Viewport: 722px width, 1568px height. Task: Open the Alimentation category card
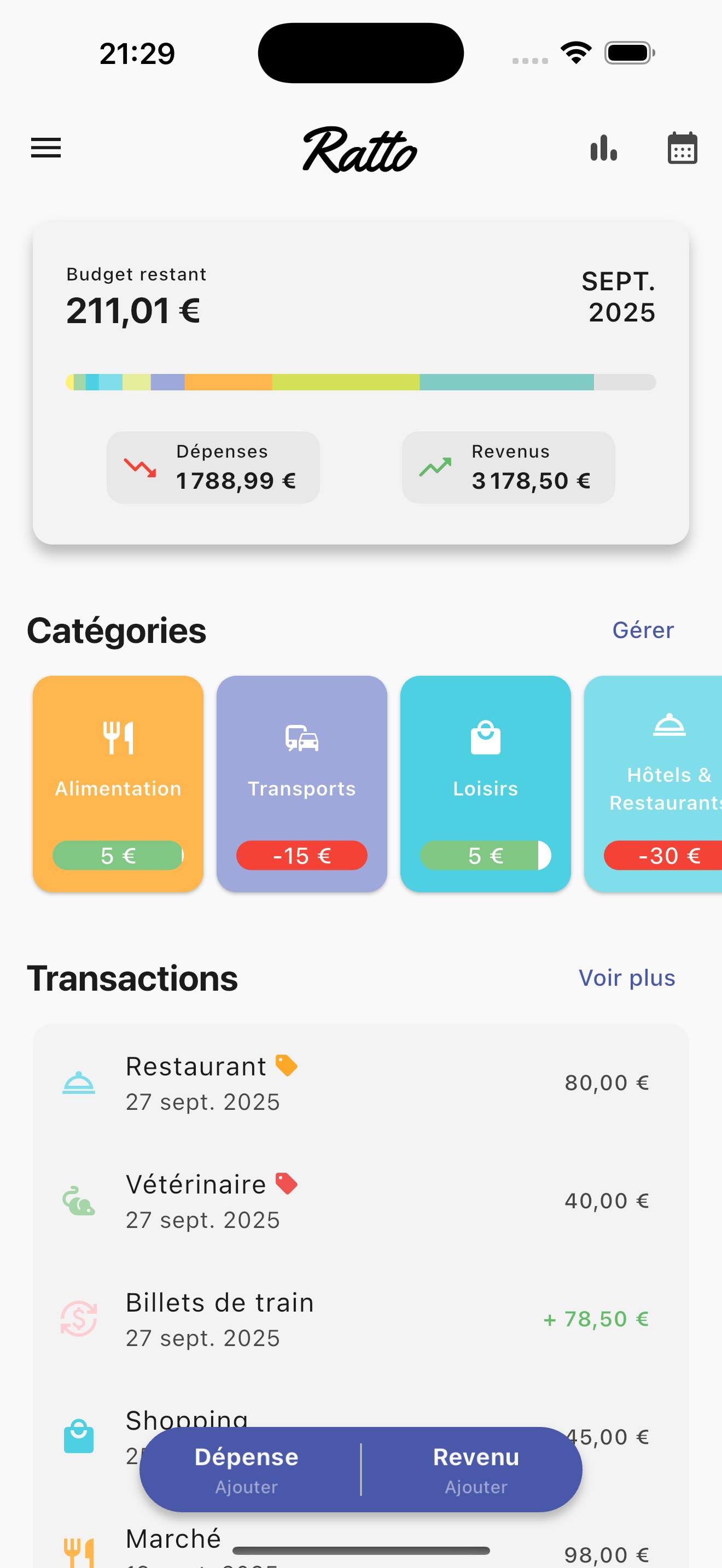point(118,783)
